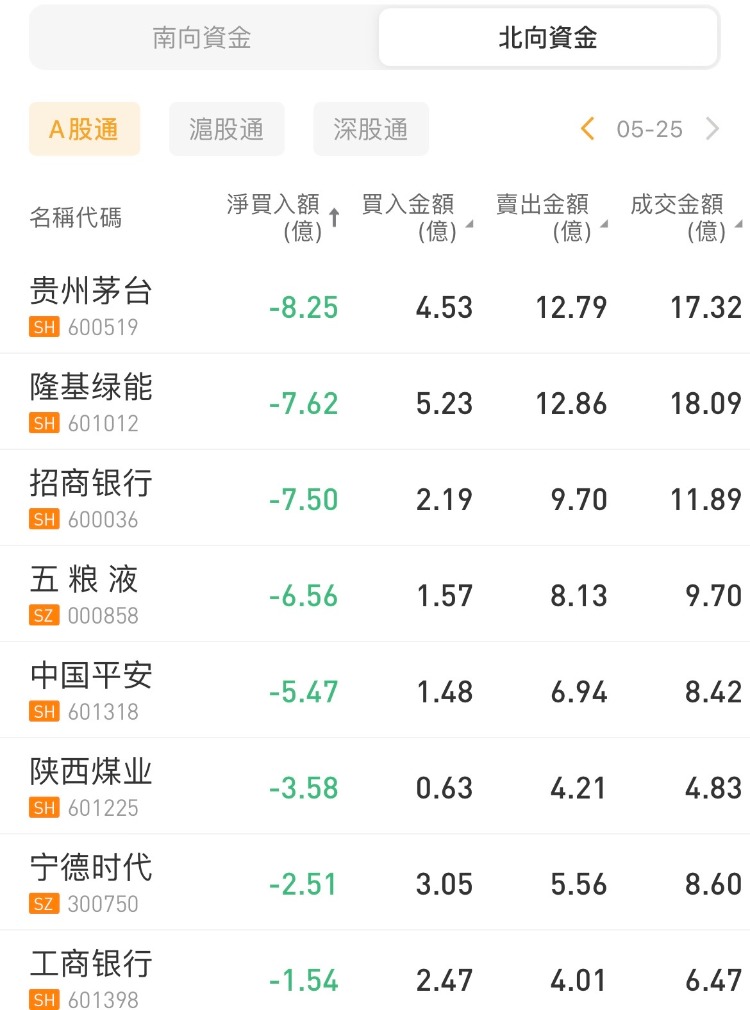Select the 北向資金 tab

[548, 39]
